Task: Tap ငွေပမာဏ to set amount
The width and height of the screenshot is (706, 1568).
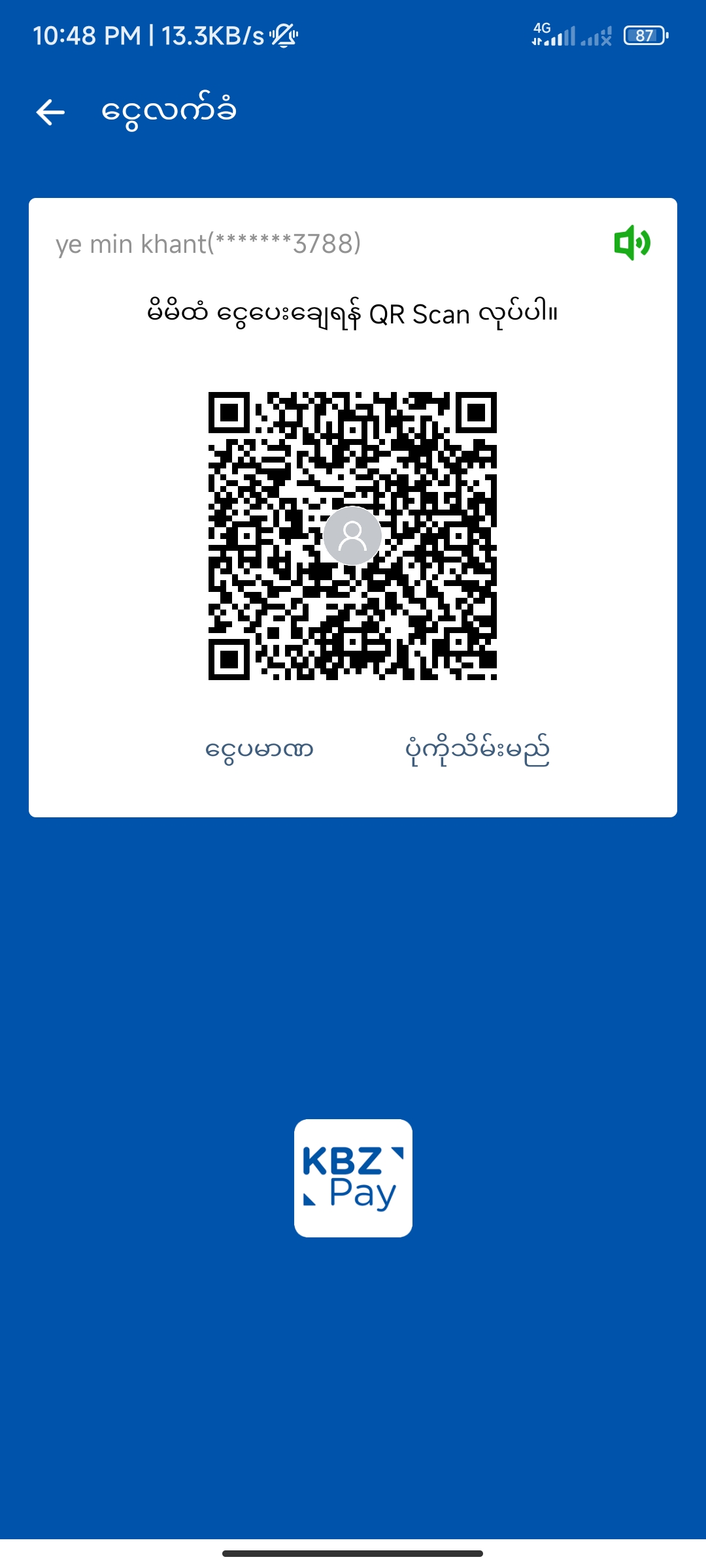Action: click(260, 749)
